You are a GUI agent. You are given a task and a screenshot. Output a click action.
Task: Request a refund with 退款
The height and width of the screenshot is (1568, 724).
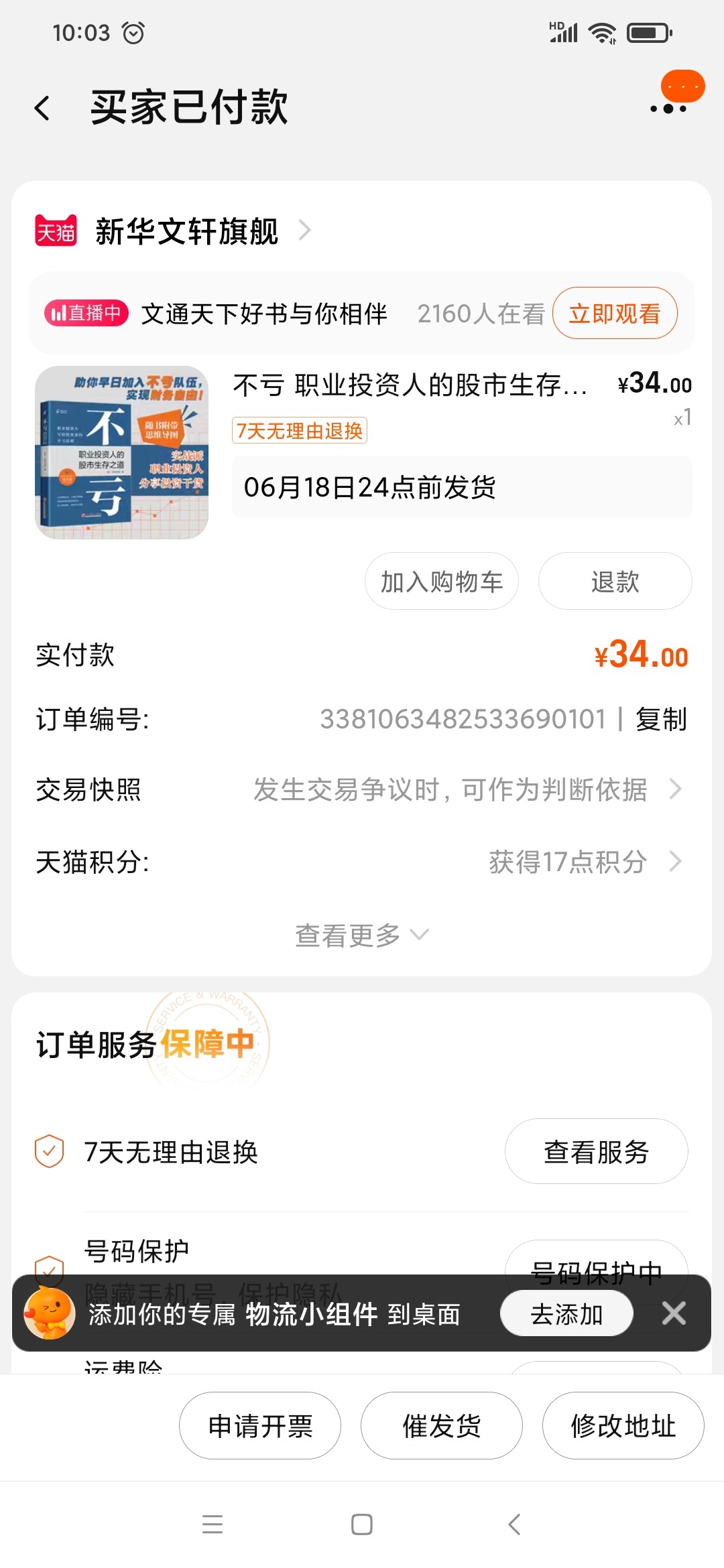tap(615, 582)
